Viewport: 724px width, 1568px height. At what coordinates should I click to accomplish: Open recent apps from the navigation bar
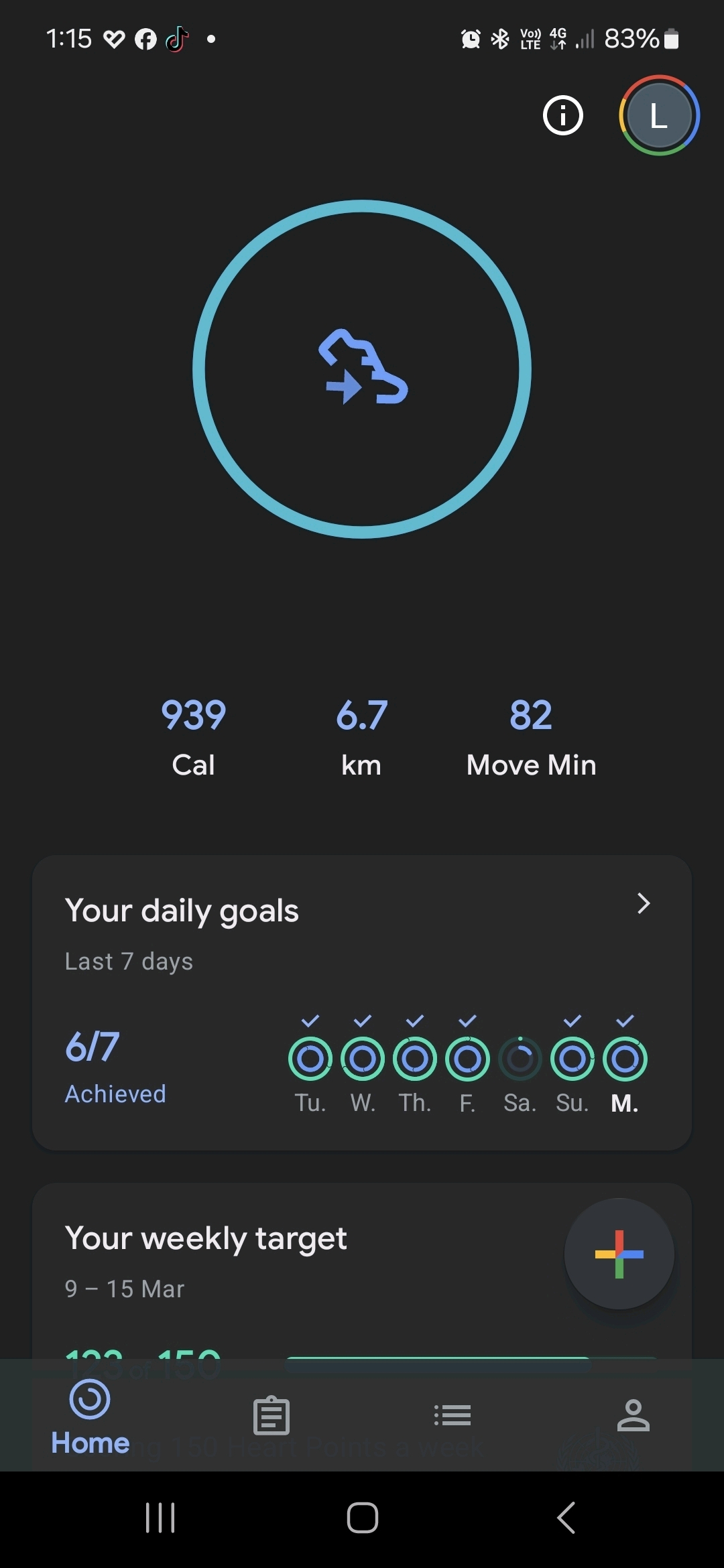click(160, 1518)
